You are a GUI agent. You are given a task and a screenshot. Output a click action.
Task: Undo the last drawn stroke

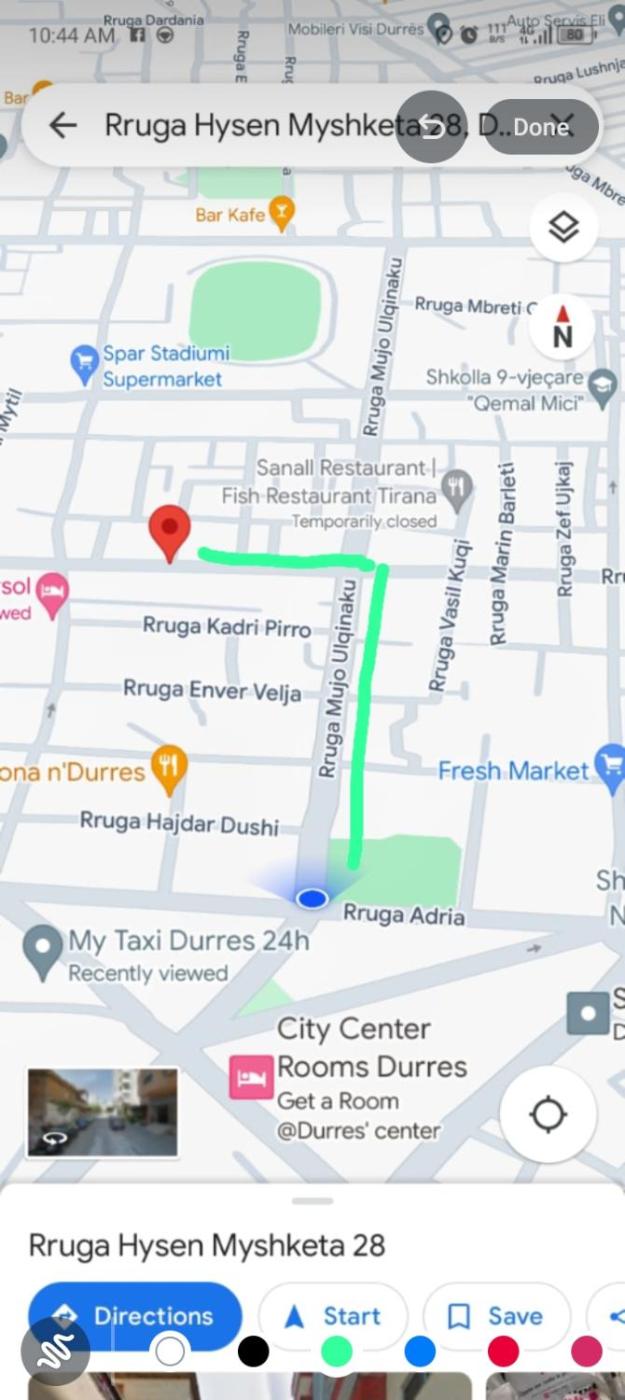[x=431, y=127]
